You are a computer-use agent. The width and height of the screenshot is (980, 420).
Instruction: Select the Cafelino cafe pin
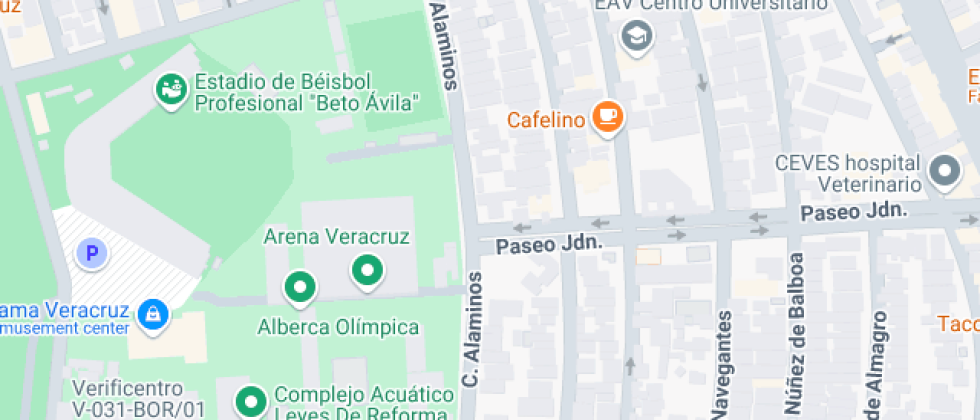tap(606, 117)
